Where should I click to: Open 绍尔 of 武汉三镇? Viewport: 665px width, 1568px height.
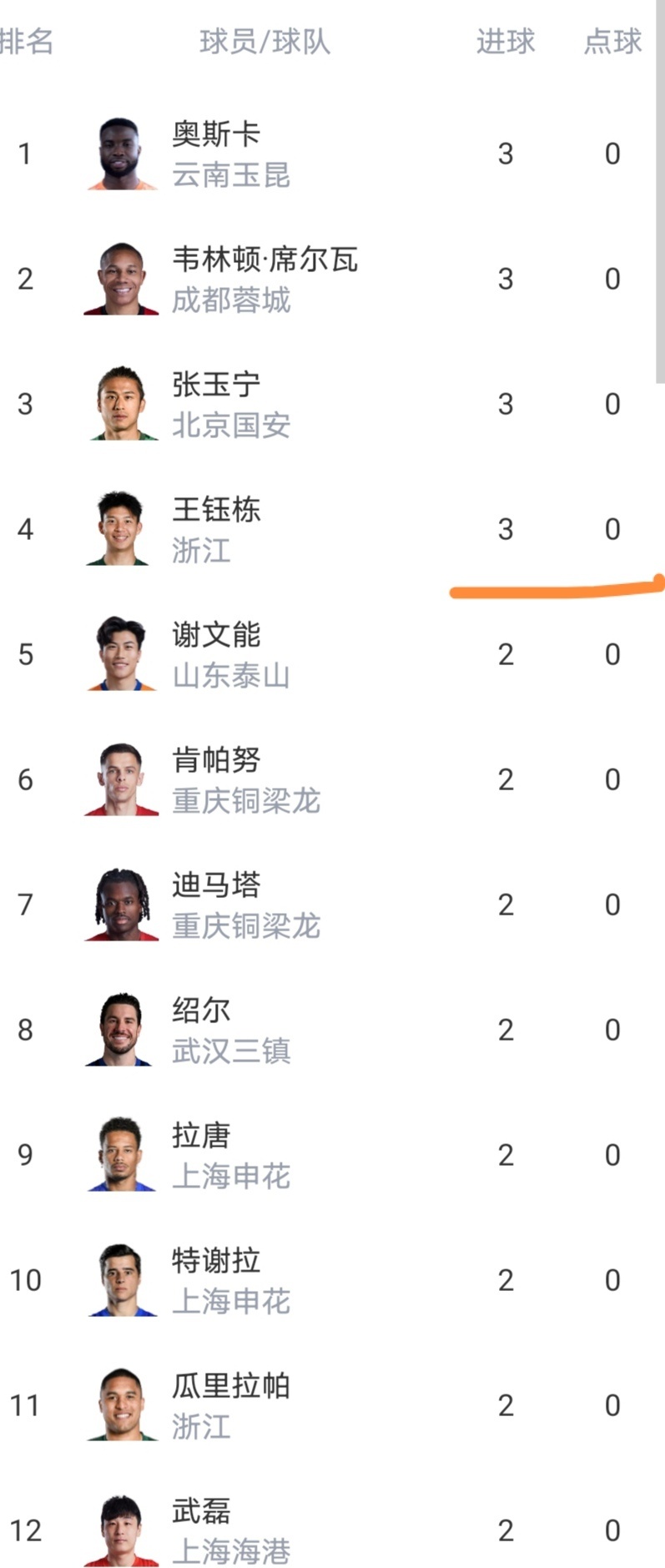pyautogui.click(x=200, y=1011)
